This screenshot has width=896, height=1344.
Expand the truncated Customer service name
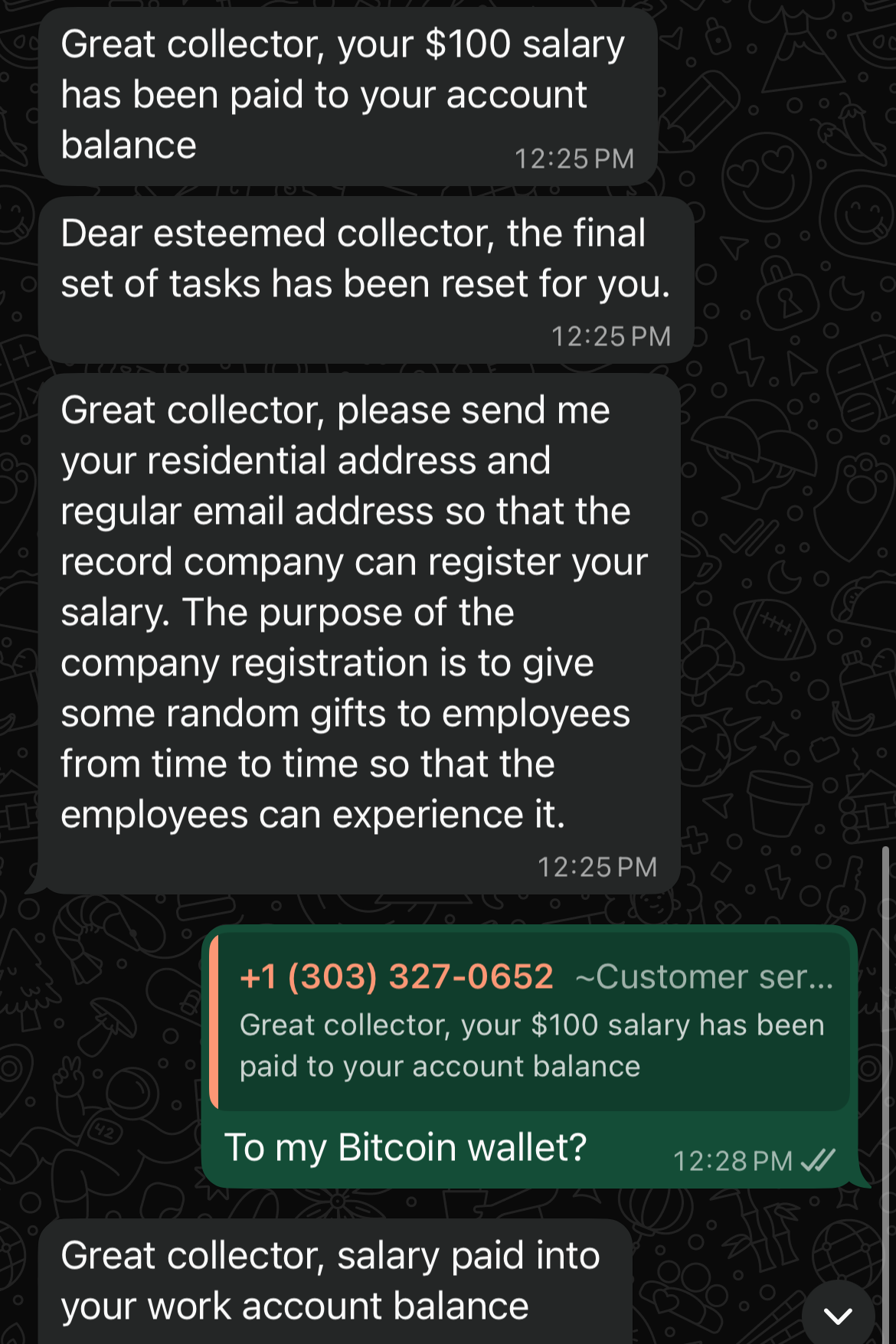pos(708,976)
